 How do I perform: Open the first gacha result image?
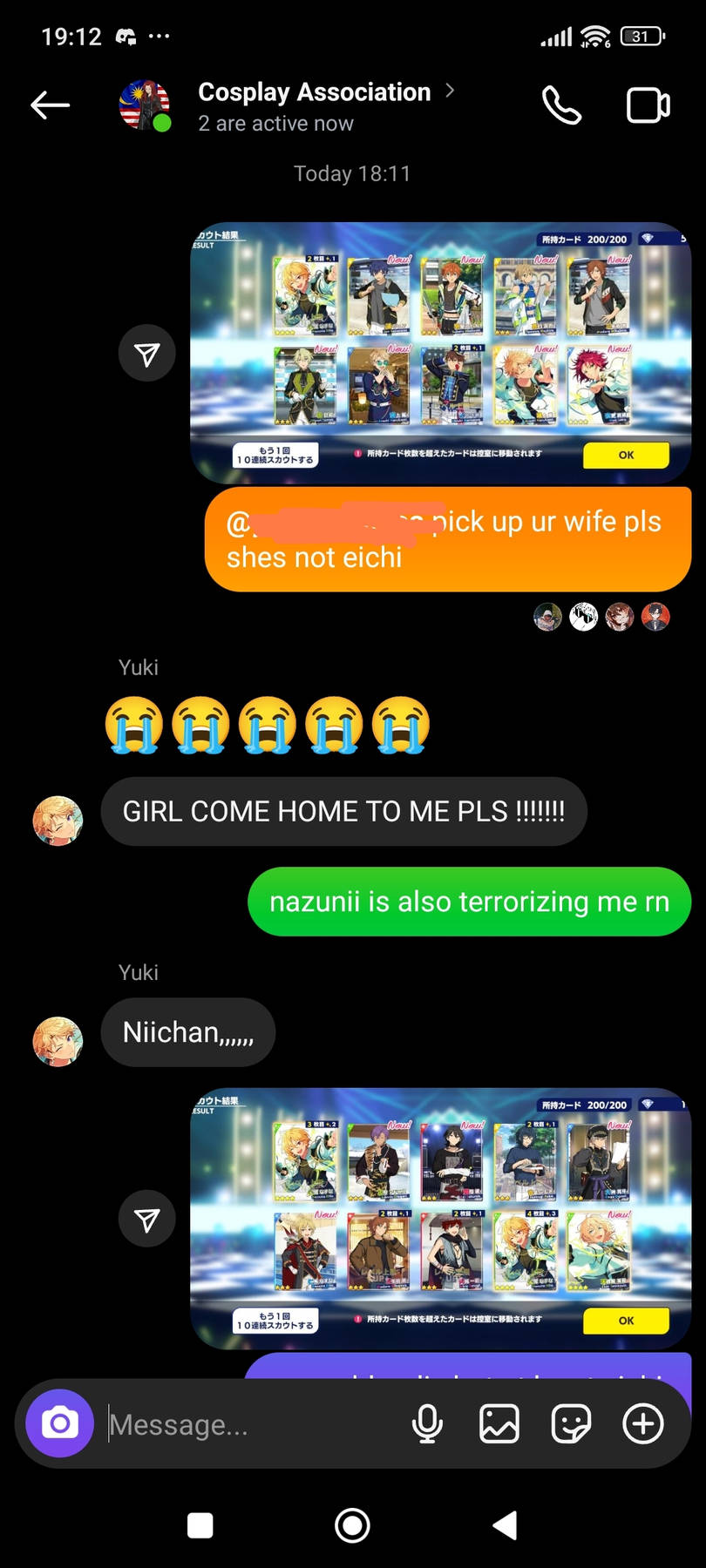click(x=440, y=353)
